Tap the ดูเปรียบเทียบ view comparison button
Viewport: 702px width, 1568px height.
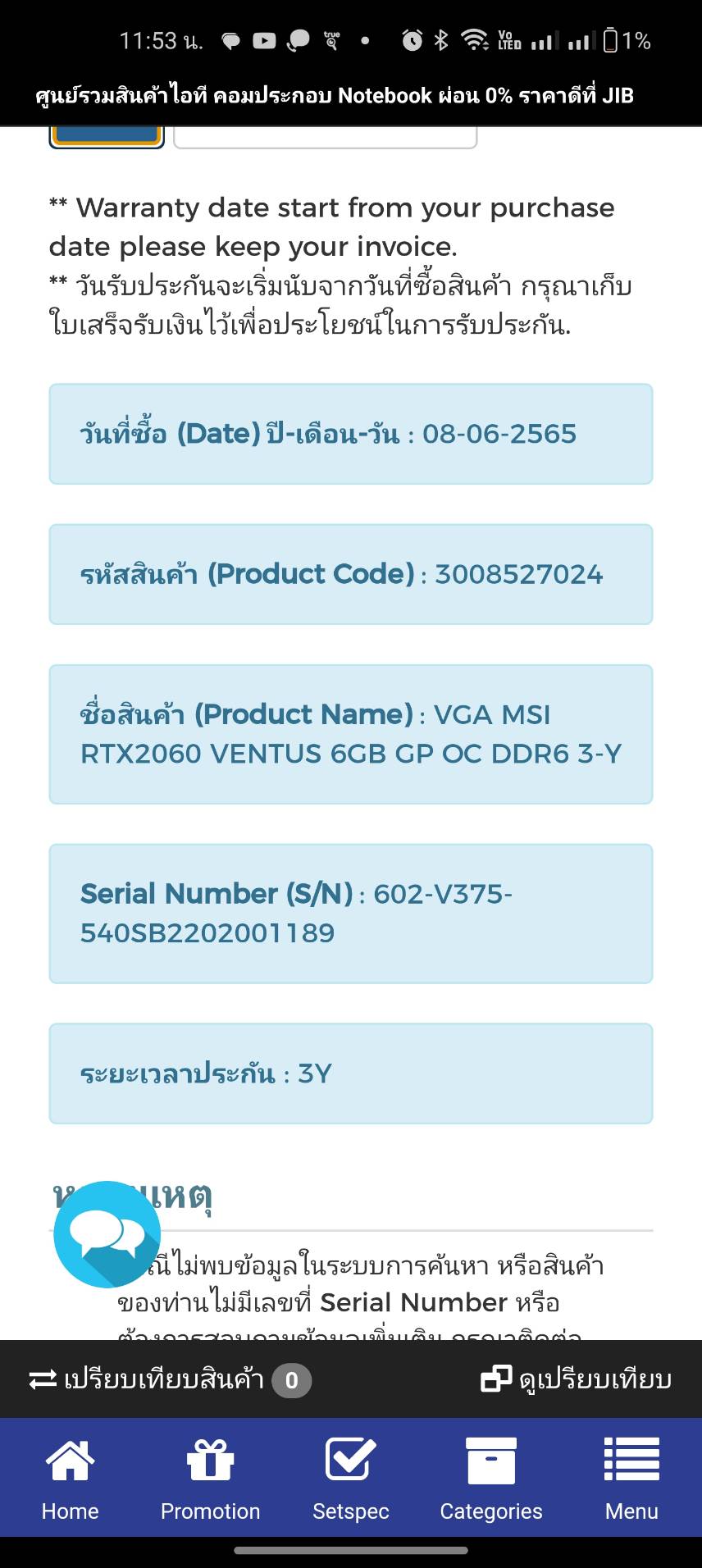coord(576,1380)
